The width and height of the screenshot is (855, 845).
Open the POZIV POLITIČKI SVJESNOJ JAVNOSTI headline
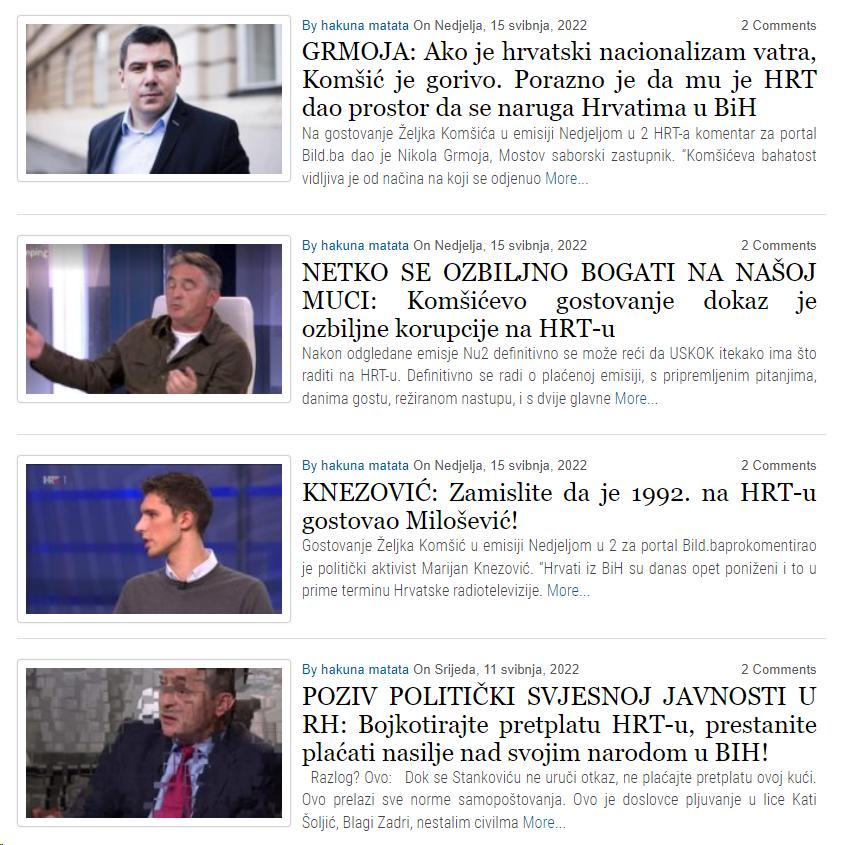click(x=559, y=724)
